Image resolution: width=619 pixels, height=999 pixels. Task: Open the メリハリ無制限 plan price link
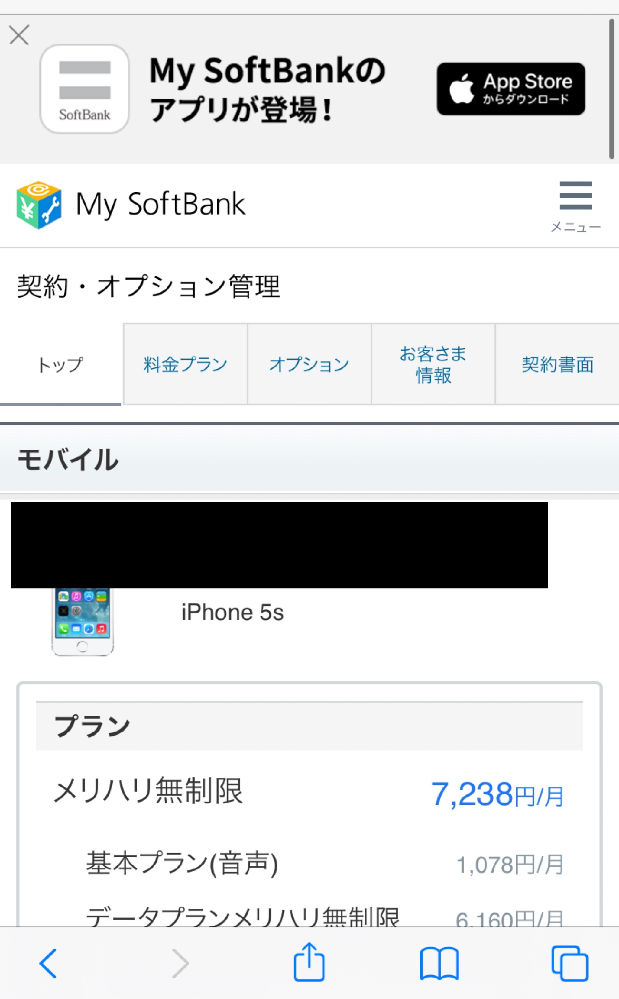(497, 795)
